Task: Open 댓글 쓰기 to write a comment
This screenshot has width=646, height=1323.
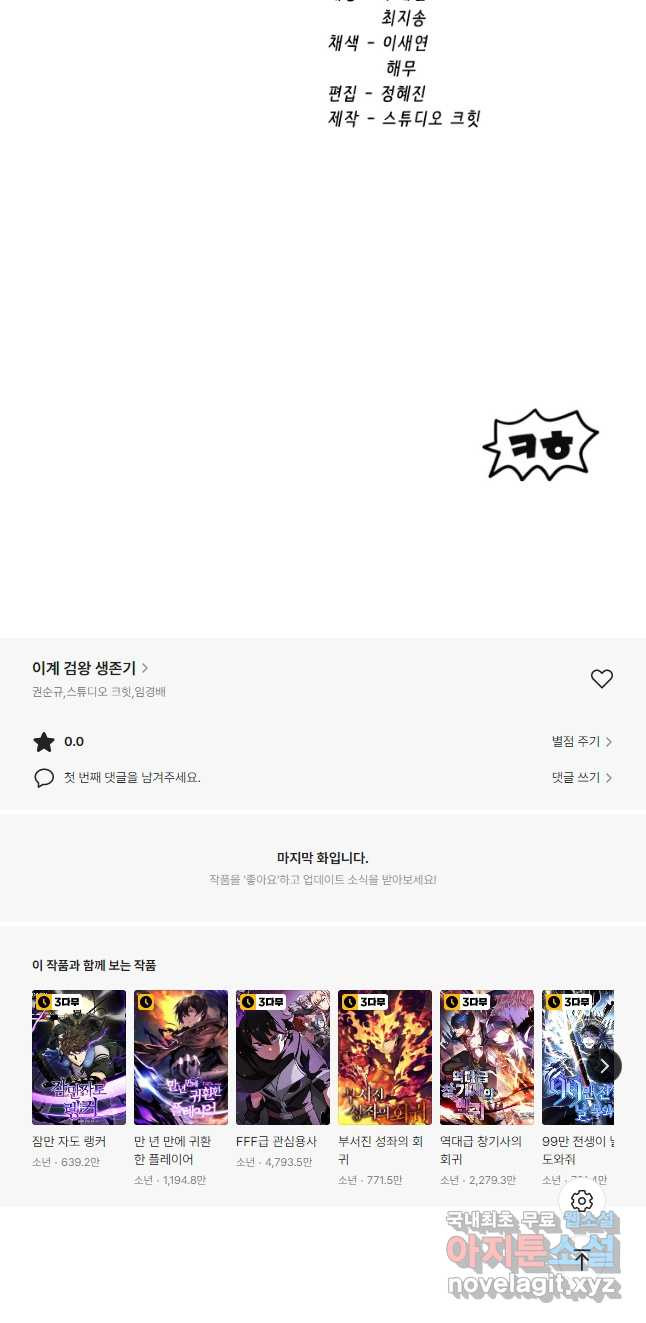Action: click(581, 778)
